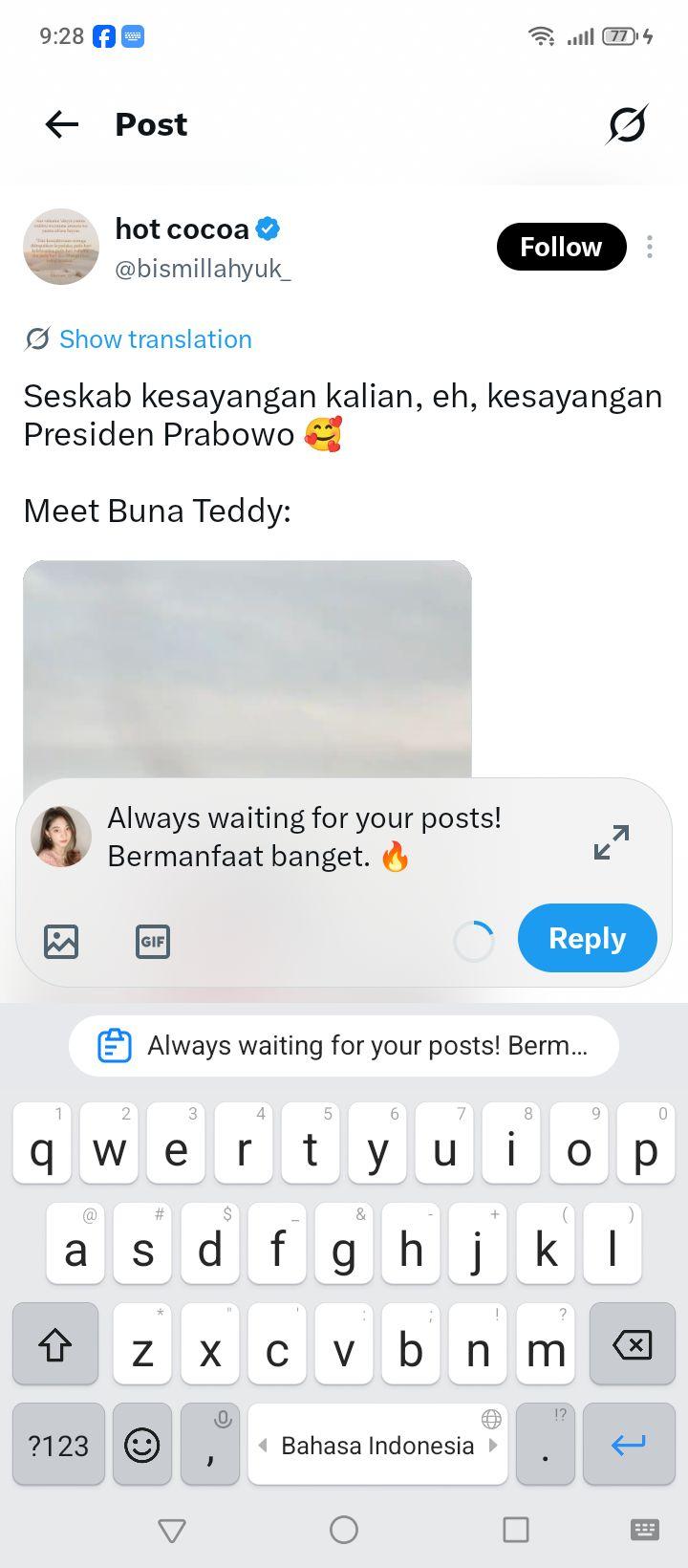
Task: Attach a photo to the reply
Action: tap(61, 942)
